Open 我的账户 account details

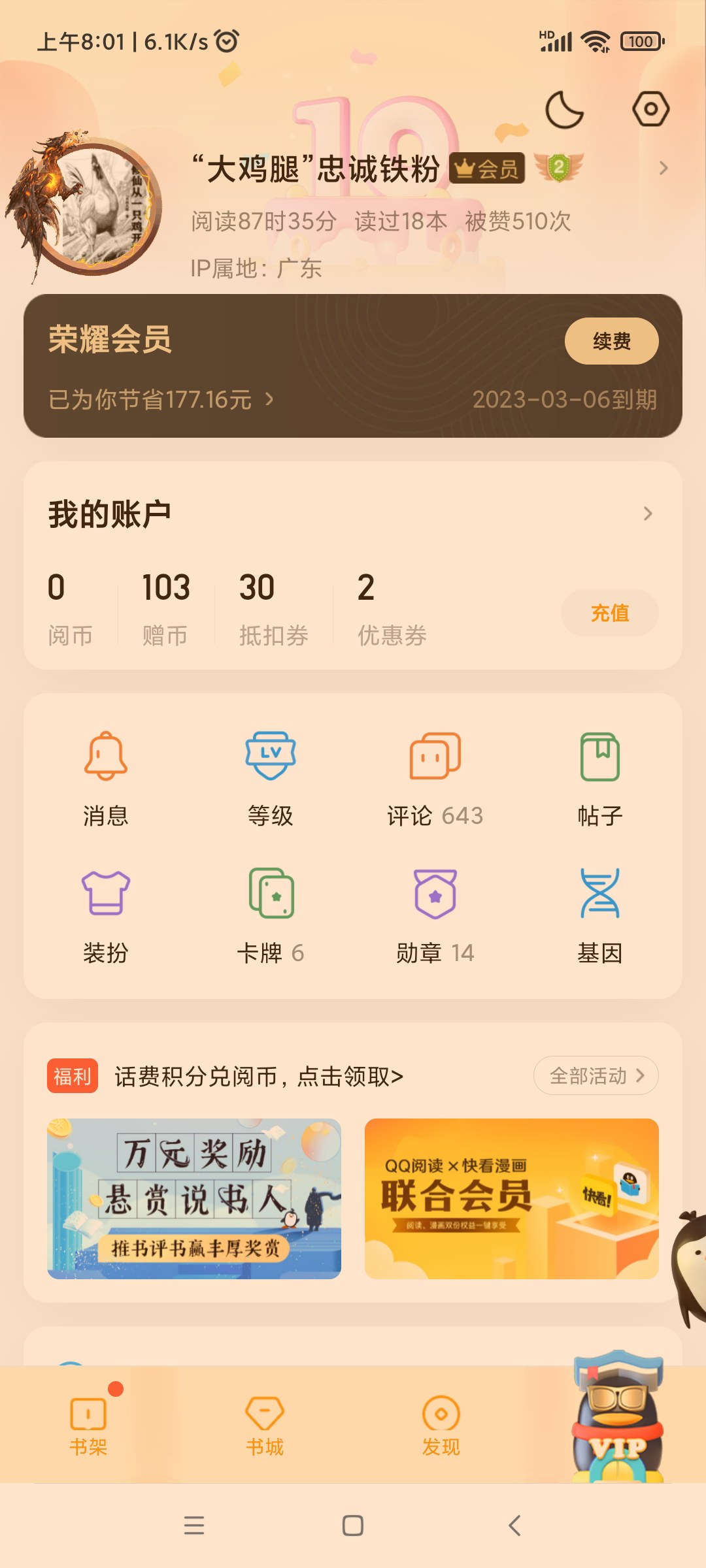[x=353, y=514]
